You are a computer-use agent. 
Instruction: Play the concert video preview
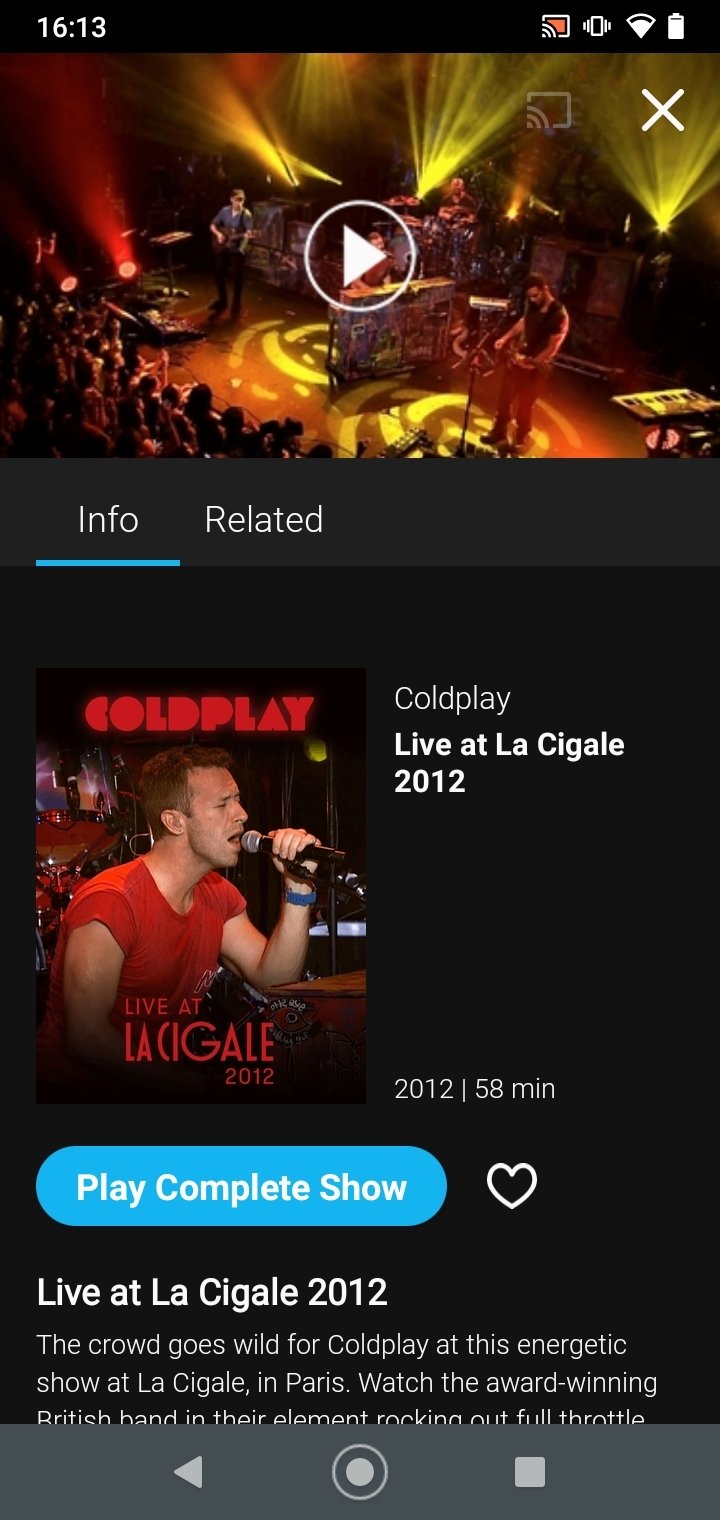coord(360,255)
